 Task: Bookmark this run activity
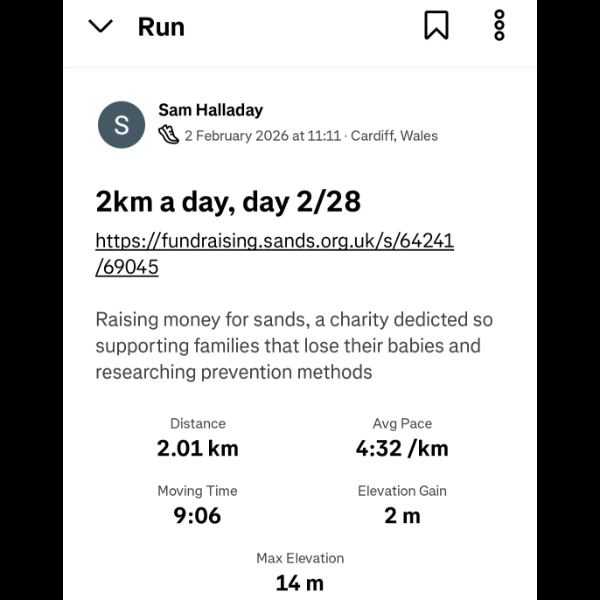click(x=436, y=27)
